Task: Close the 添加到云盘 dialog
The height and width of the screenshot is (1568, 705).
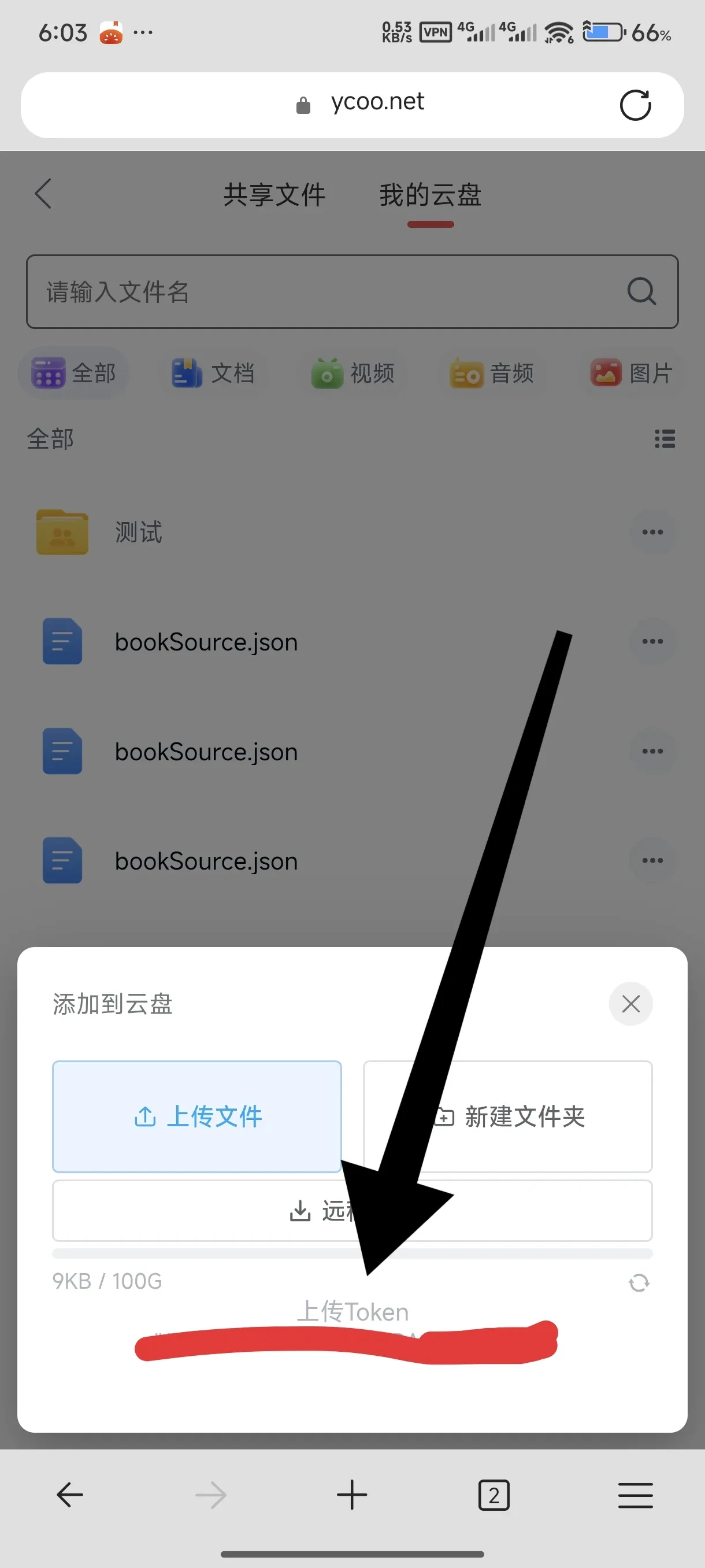Action: (630, 1003)
